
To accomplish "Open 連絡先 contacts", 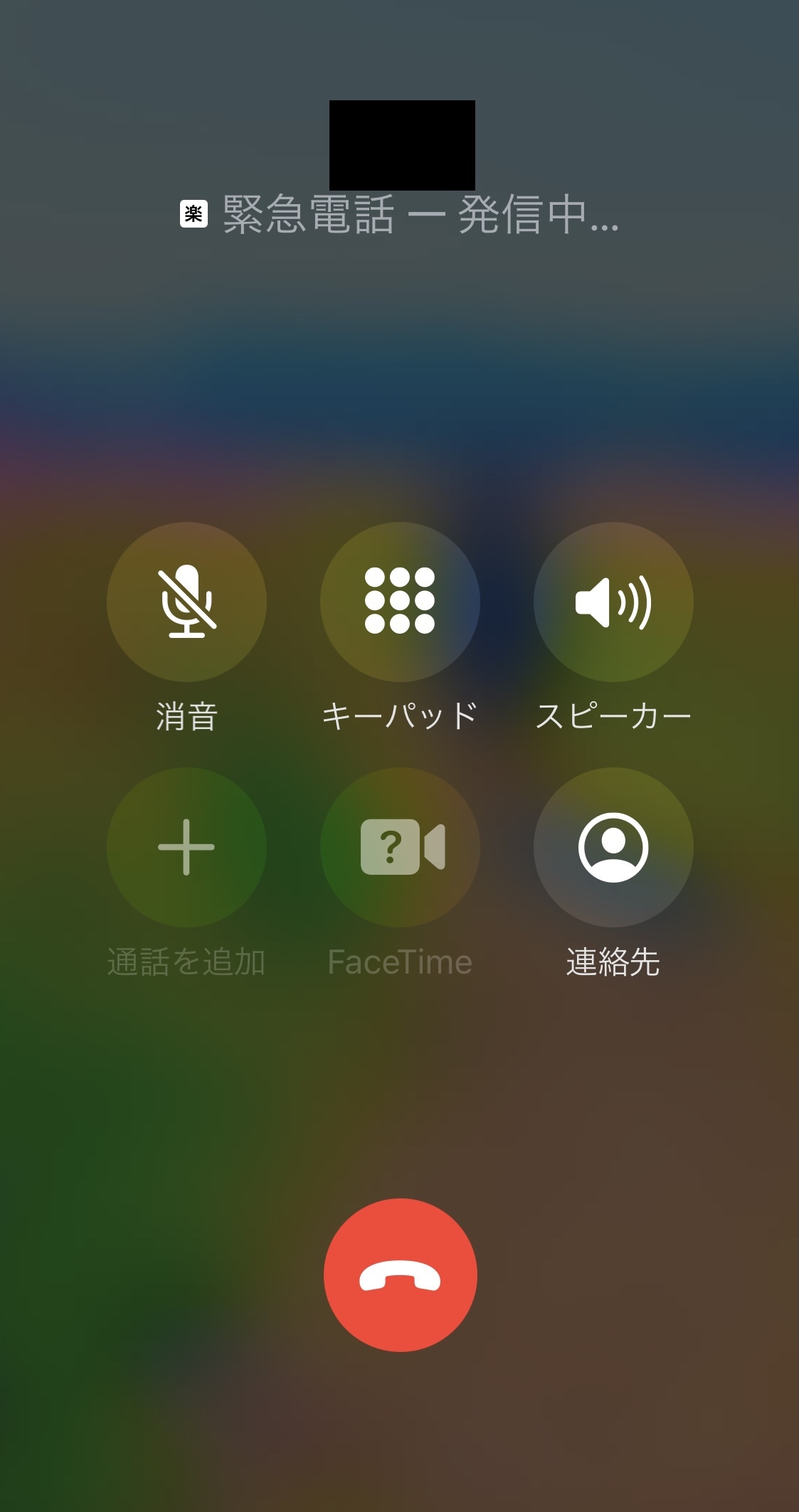I will (x=613, y=847).
